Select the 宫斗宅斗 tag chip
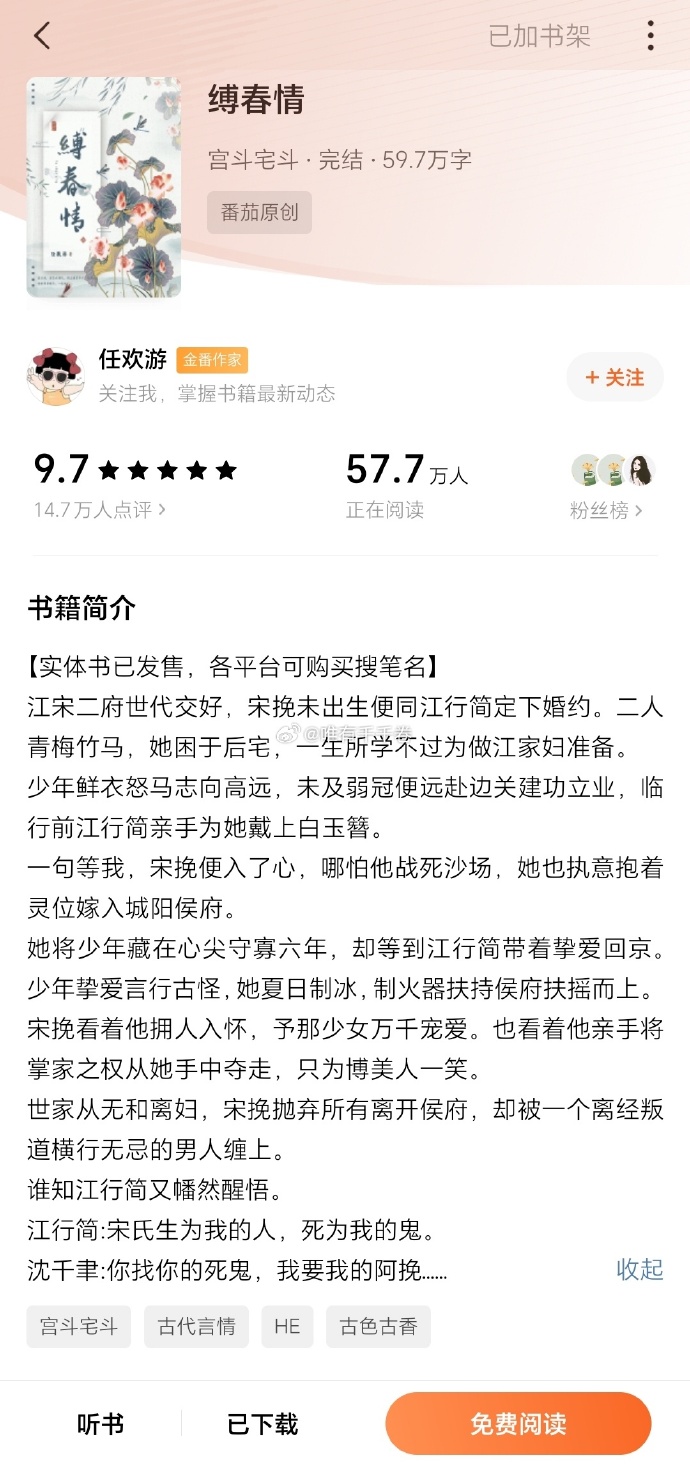The width and height of the screenshot is (690, 1466). click(79, 1327)
